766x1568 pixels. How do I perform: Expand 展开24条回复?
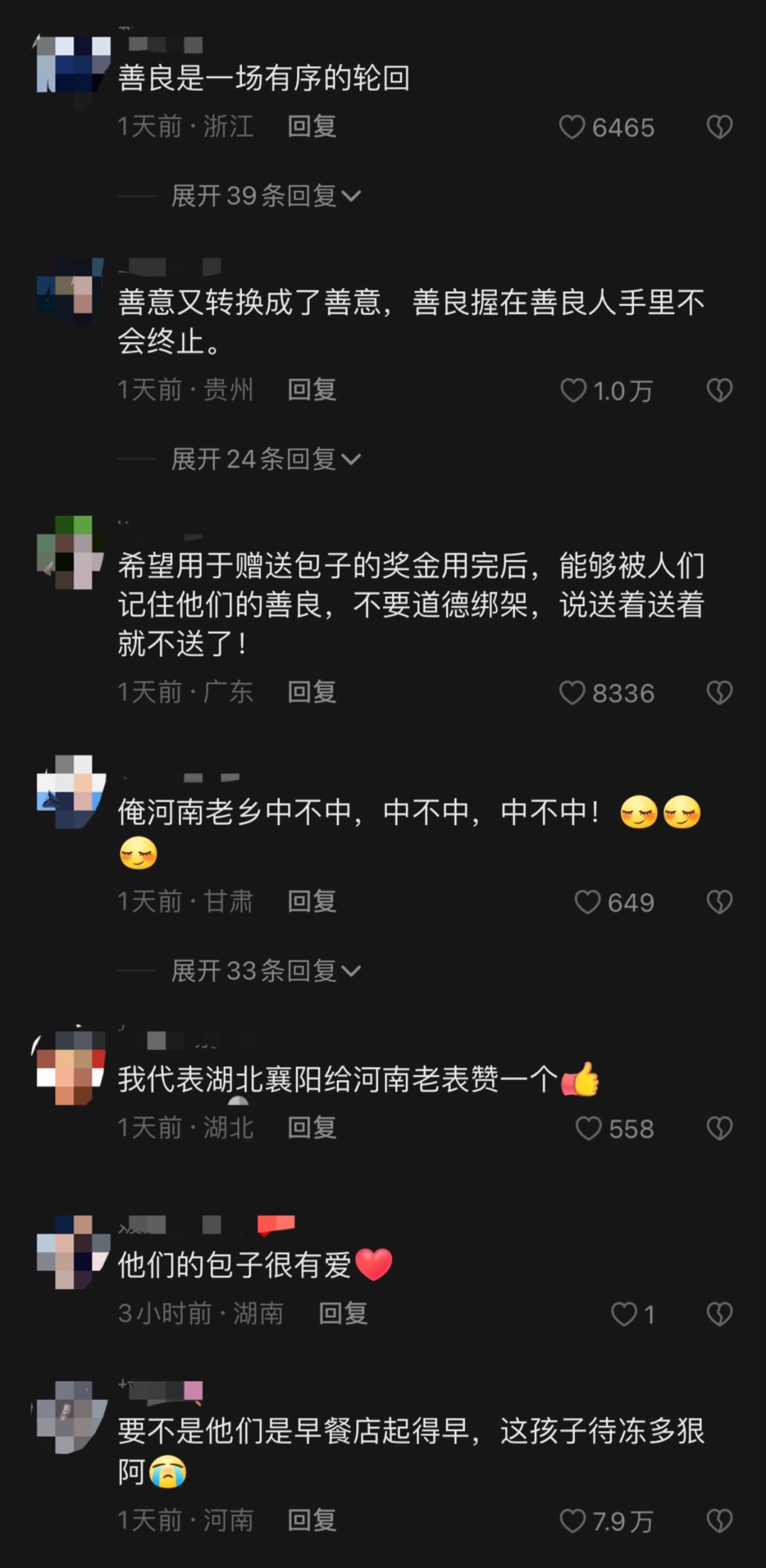pyautogui.click(x=265, y=459)
